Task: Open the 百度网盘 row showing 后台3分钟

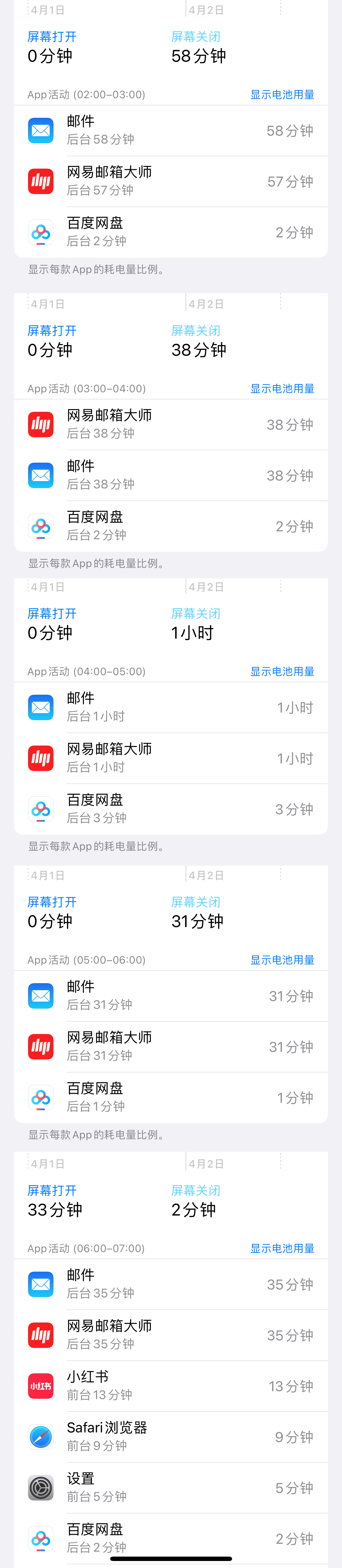Action: click(x=171, y=809)
